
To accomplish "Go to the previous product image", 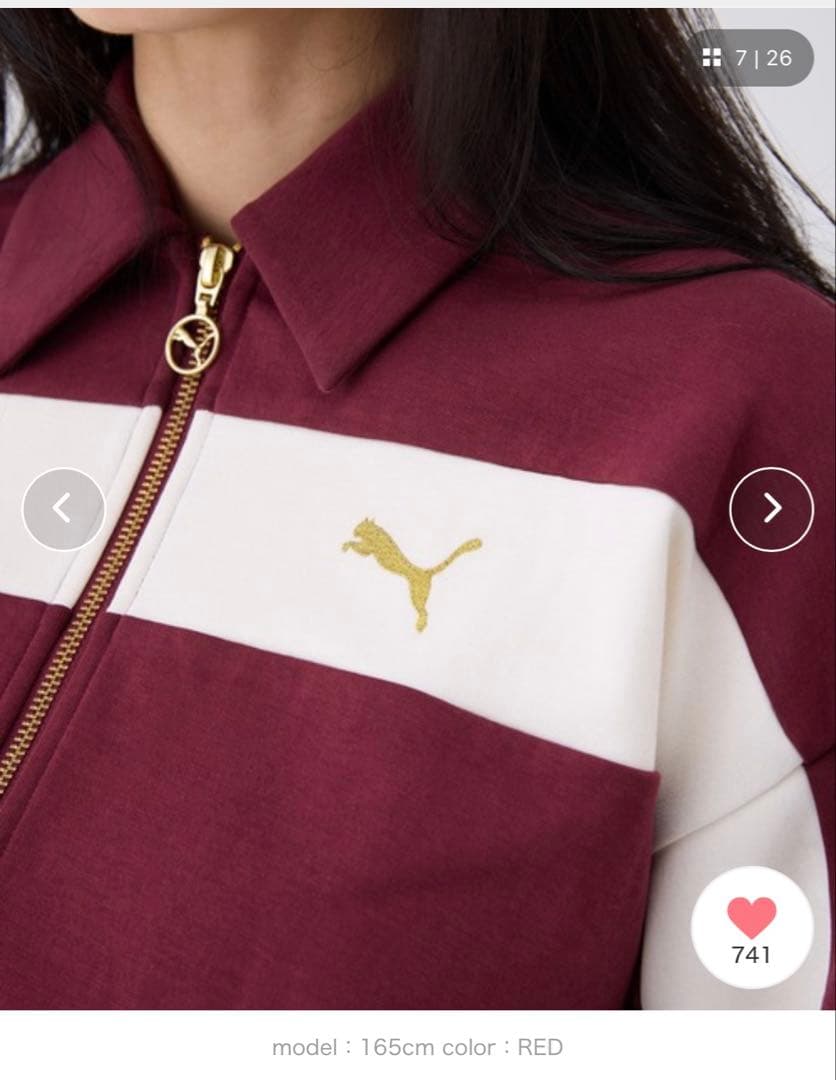I will pyautogui.click(x=63, y=509).
